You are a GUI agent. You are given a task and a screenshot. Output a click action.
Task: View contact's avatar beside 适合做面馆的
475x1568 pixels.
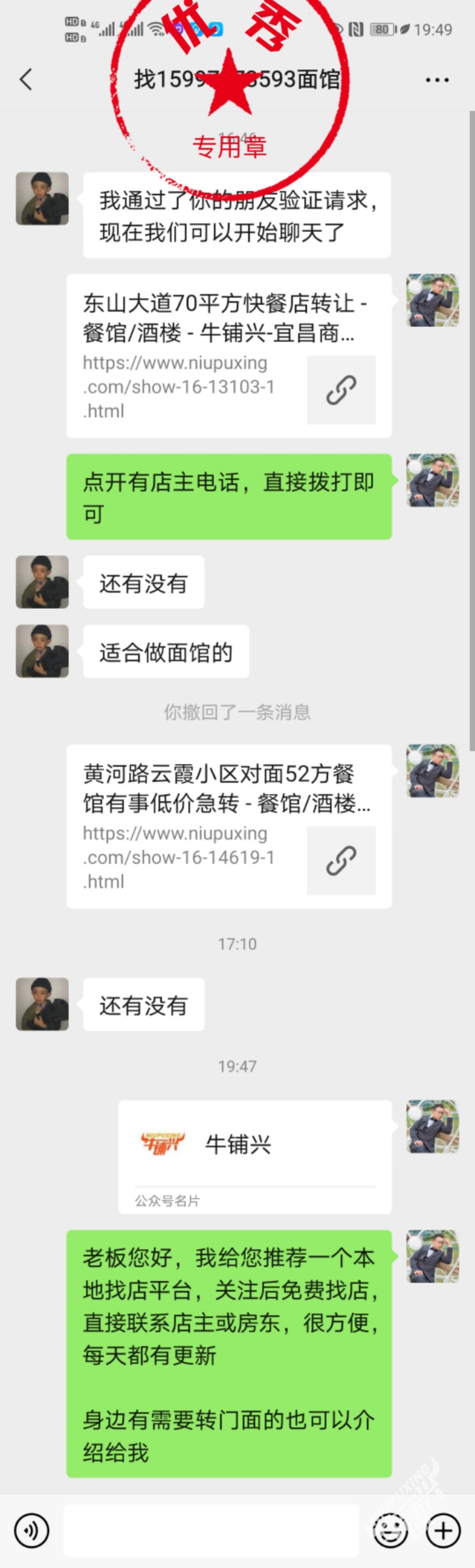click(42, 651)
